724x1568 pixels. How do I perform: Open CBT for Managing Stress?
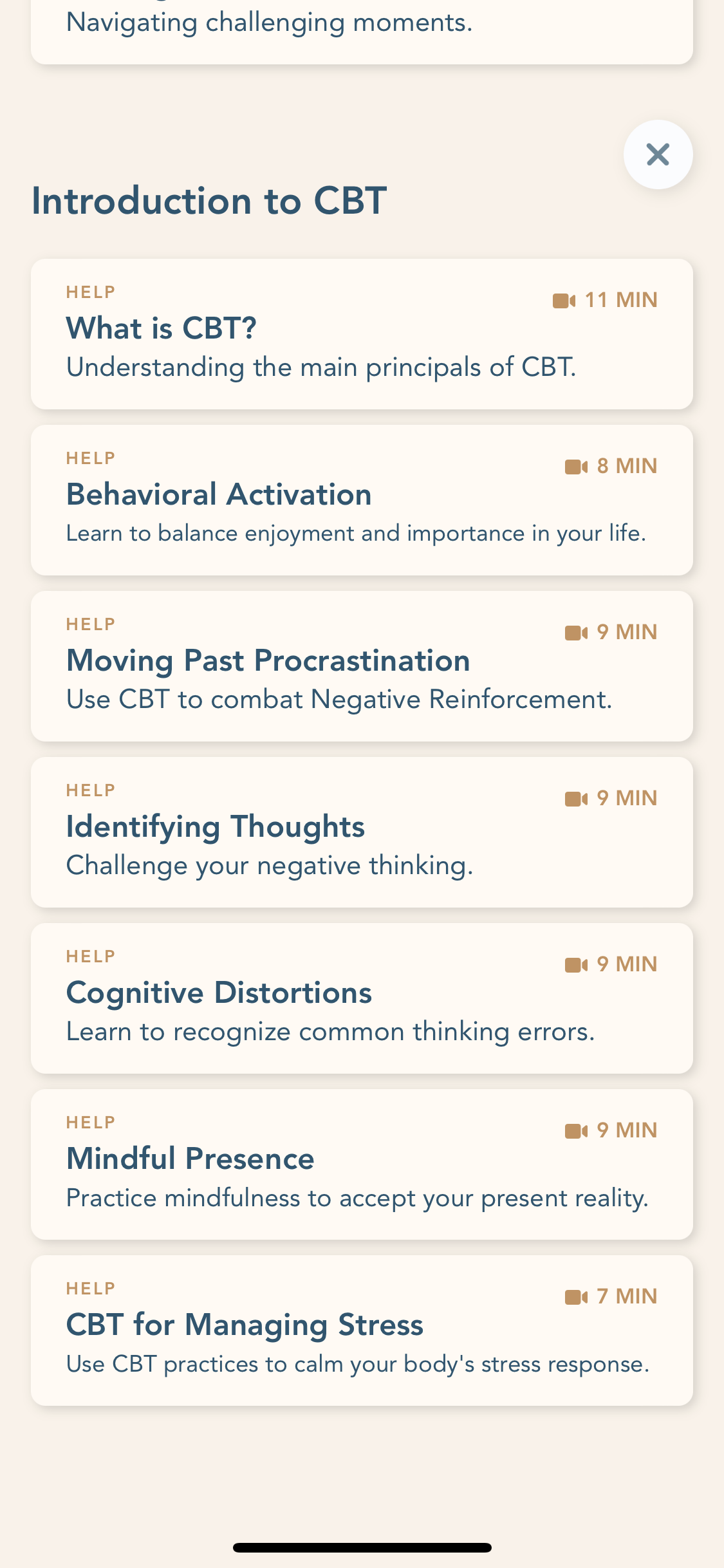[362, 1329]
